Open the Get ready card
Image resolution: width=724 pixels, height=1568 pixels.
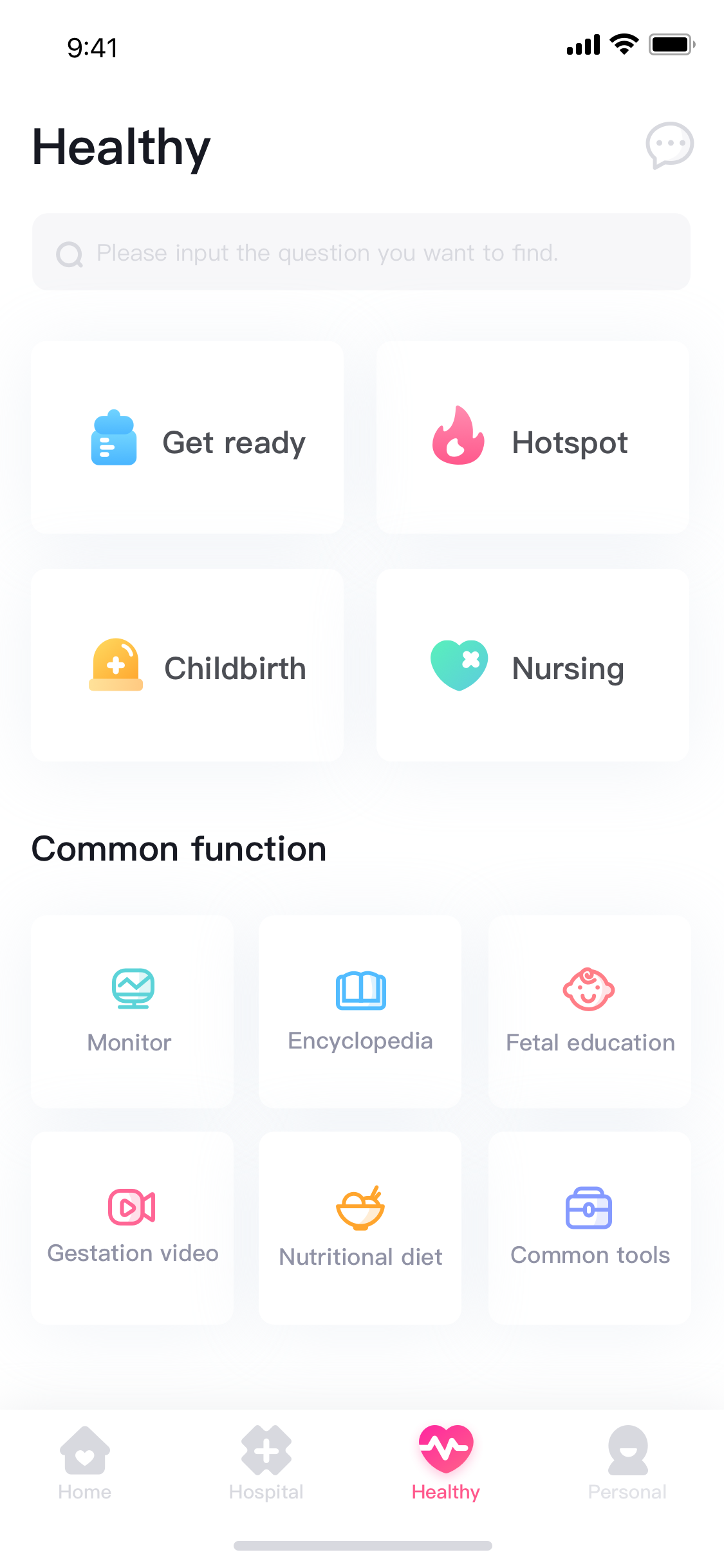click(187, 438)
